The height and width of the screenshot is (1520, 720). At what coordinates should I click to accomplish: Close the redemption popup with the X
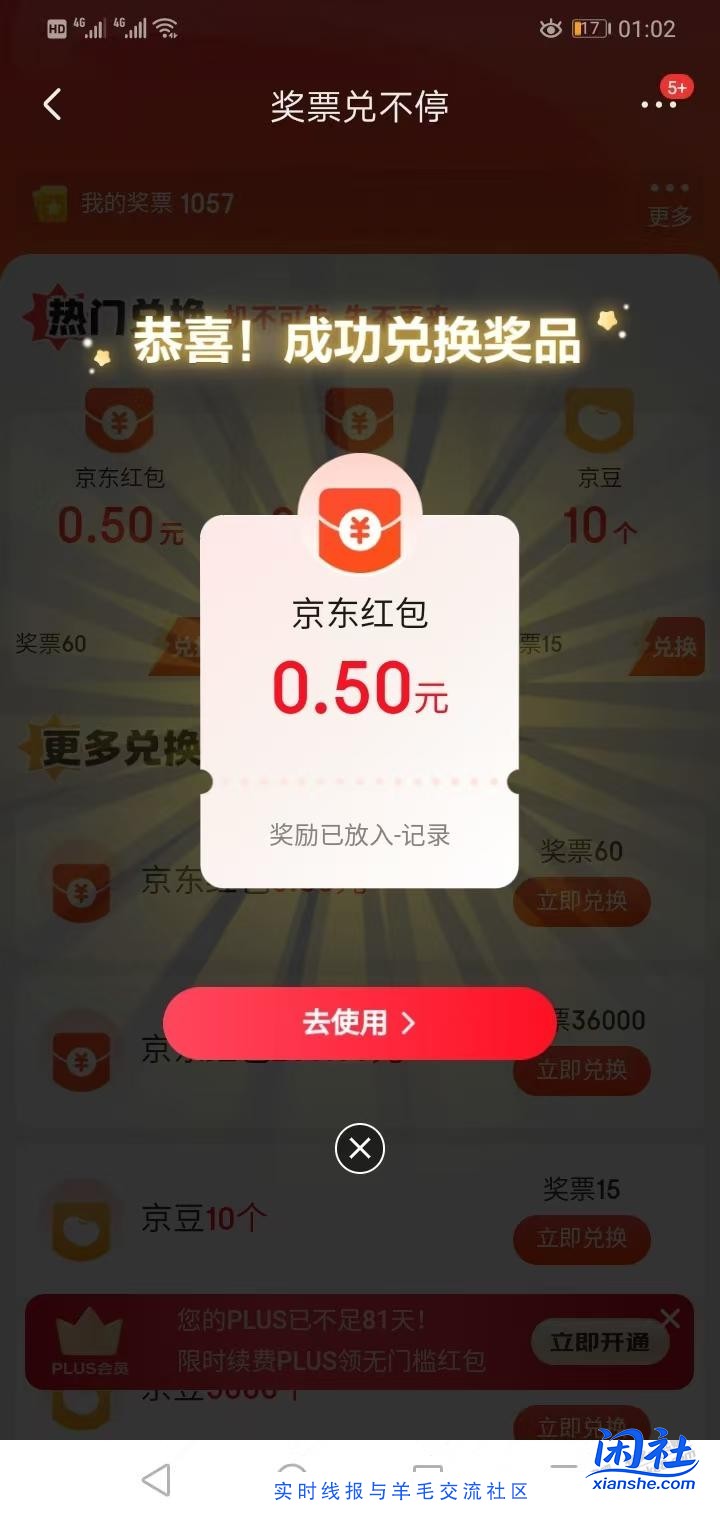point(359,1149)
